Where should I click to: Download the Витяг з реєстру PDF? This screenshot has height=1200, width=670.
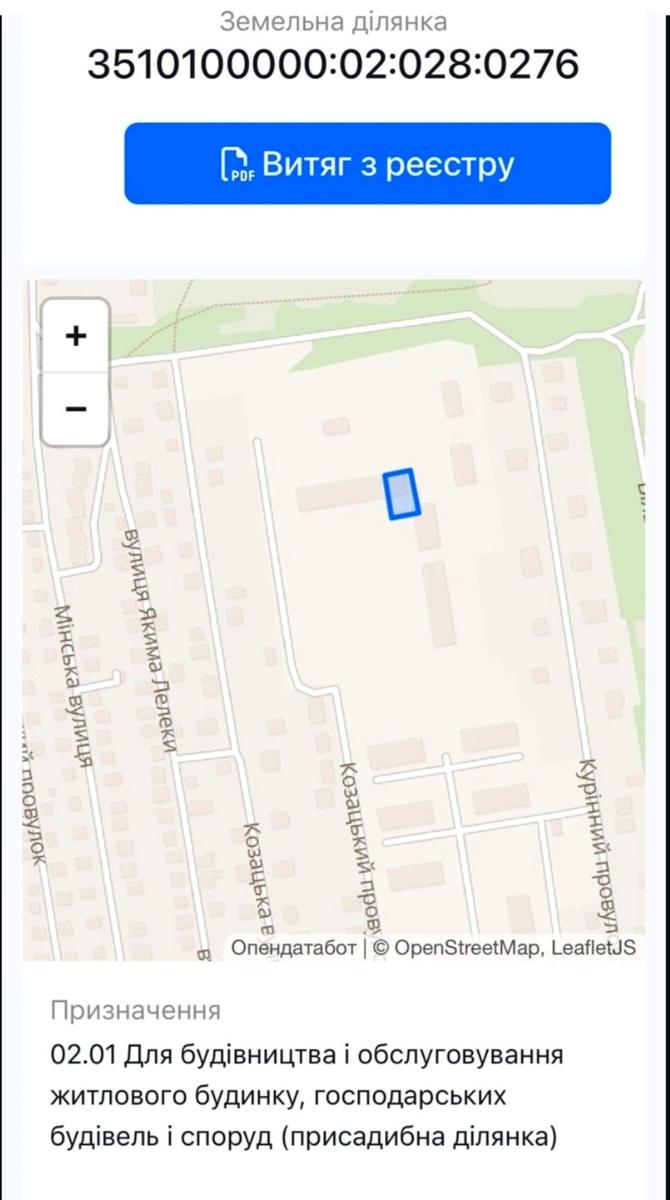(367, 164)
